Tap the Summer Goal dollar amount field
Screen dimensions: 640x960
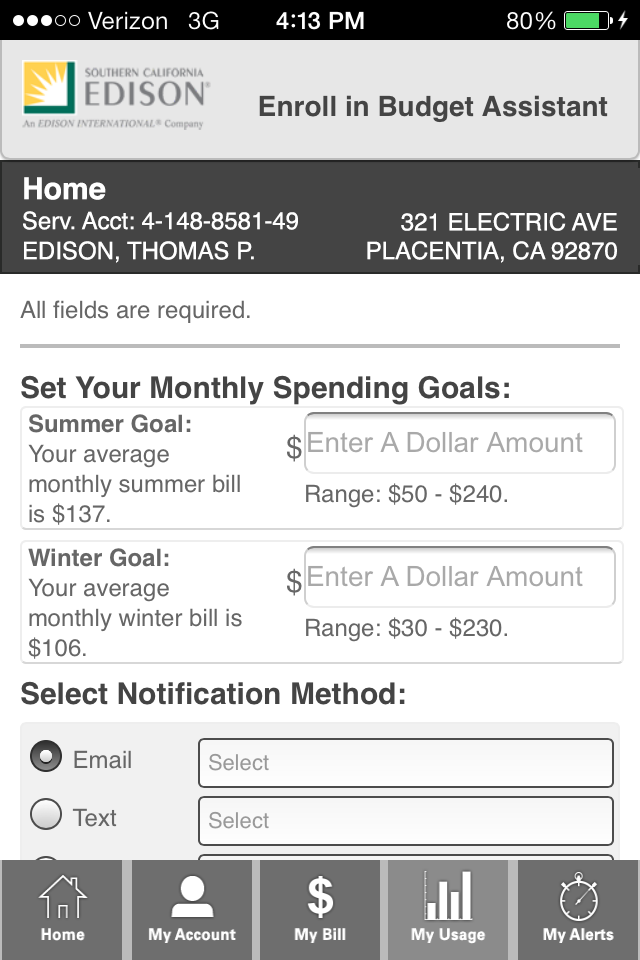459,443
